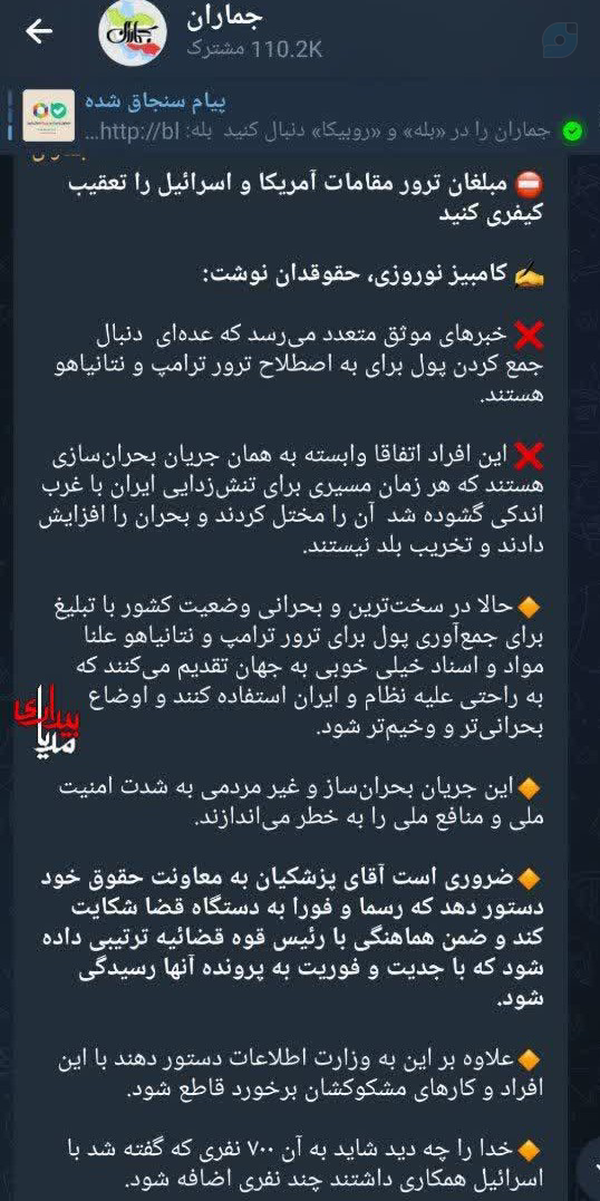Viewport: 600px width, 1201px height.
Task: Open the pinned message پیام سنجاق شده
Action: (300, 117)
